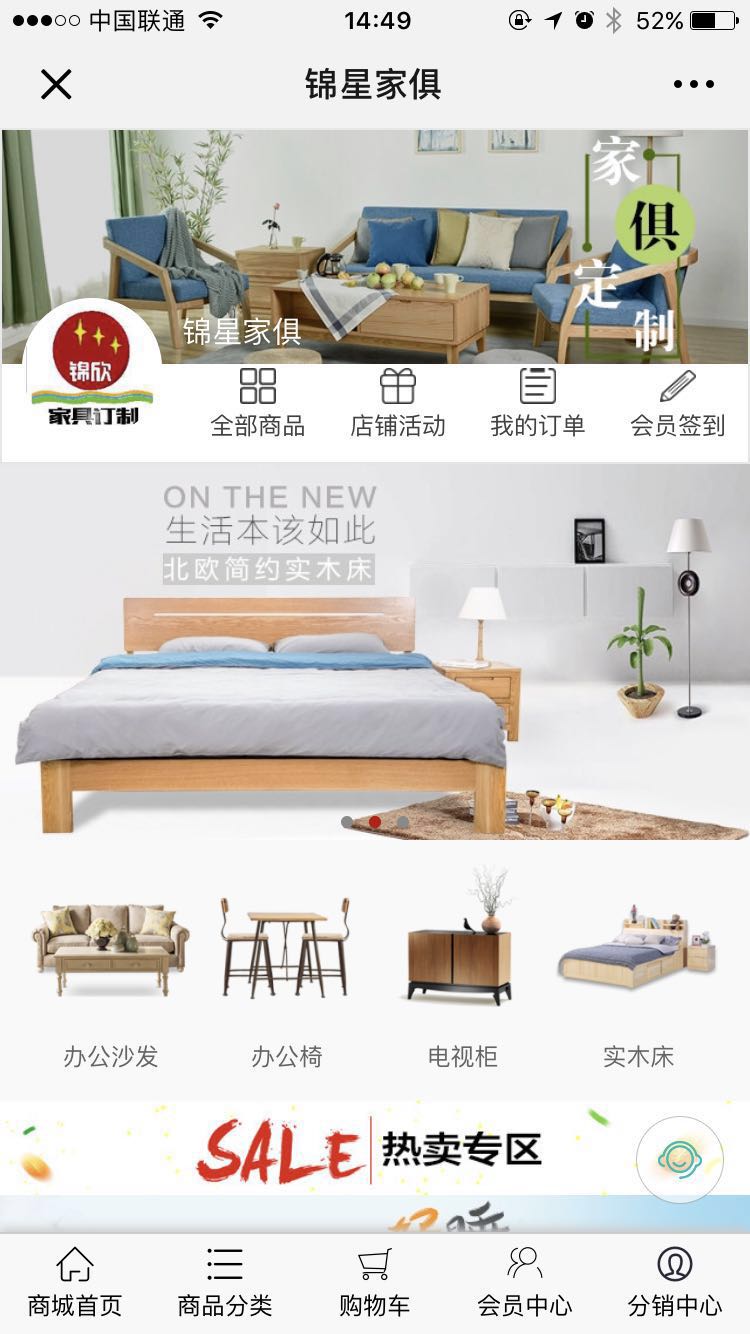Open 全部商品 all products
Image resolution: width=750 pixels, height=1334 pixels.
[x=257, y=403]
